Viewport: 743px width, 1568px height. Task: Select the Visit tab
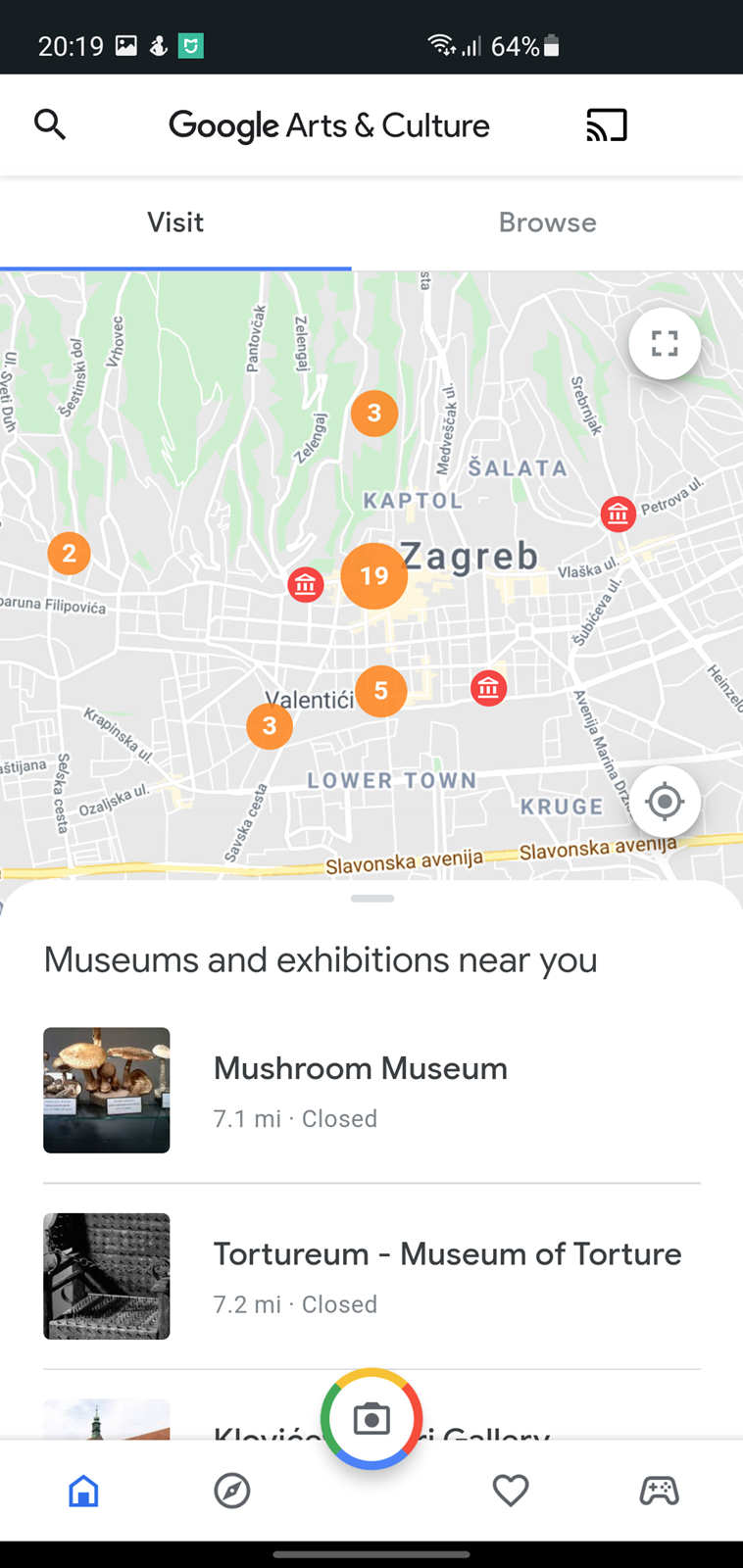(175, 222)
